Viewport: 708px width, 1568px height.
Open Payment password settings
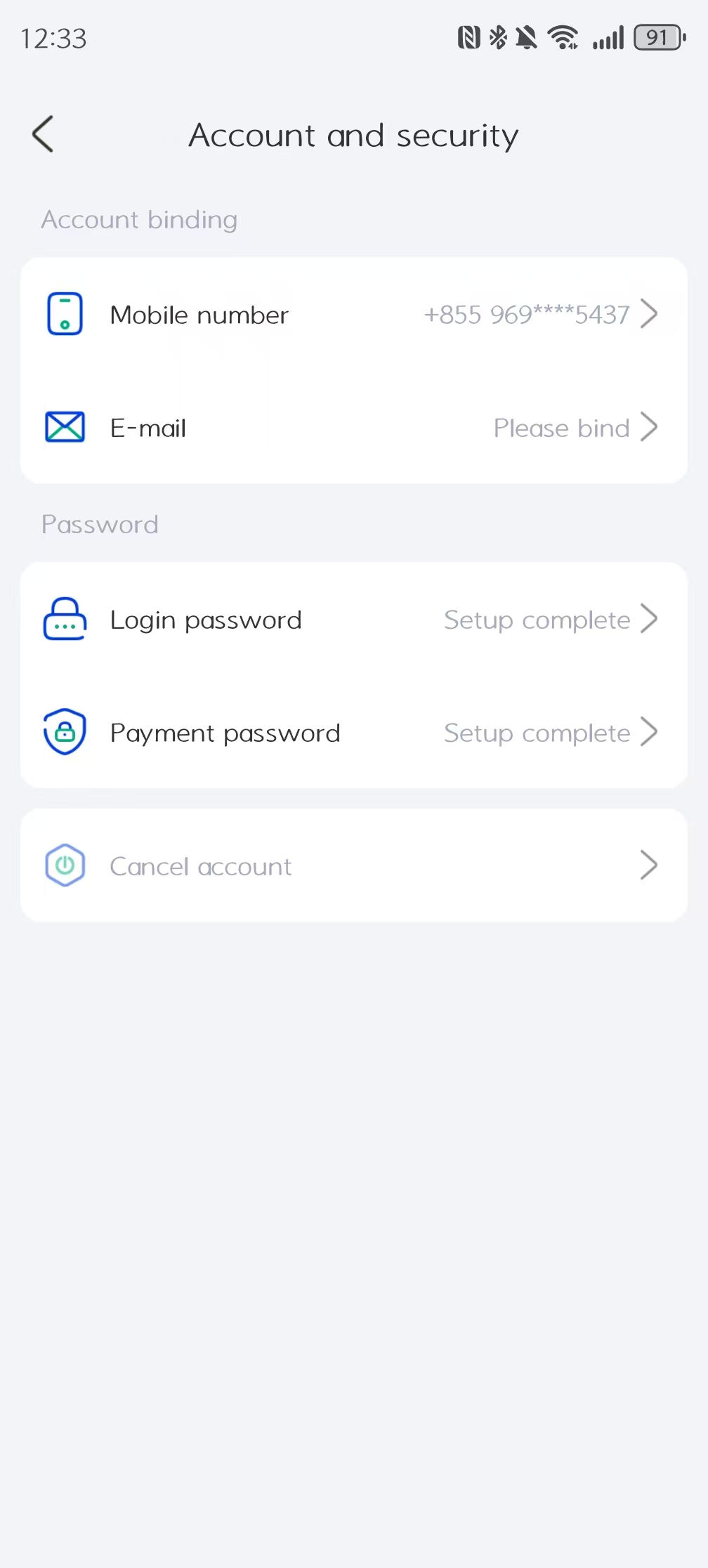point(354,732)
